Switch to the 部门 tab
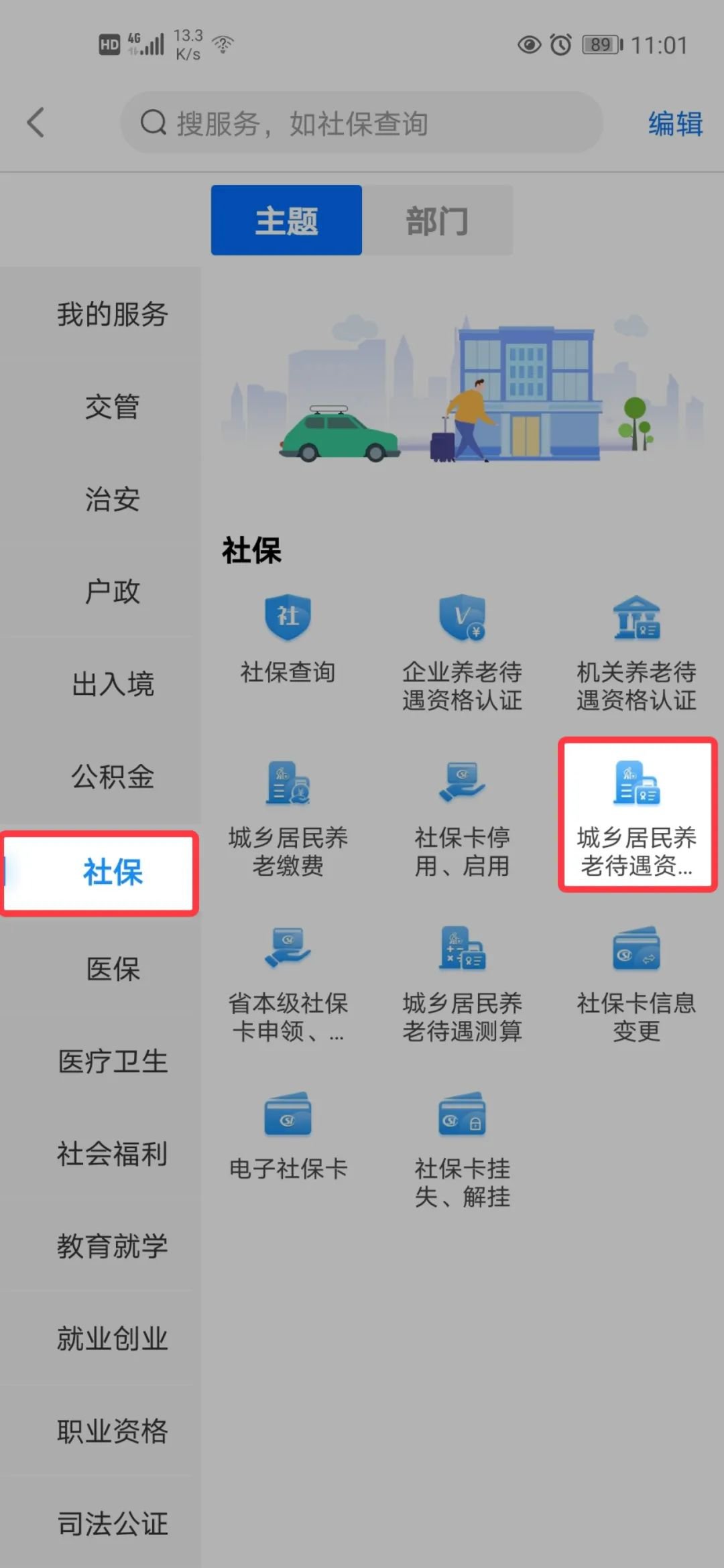 (x=437, y=221)
